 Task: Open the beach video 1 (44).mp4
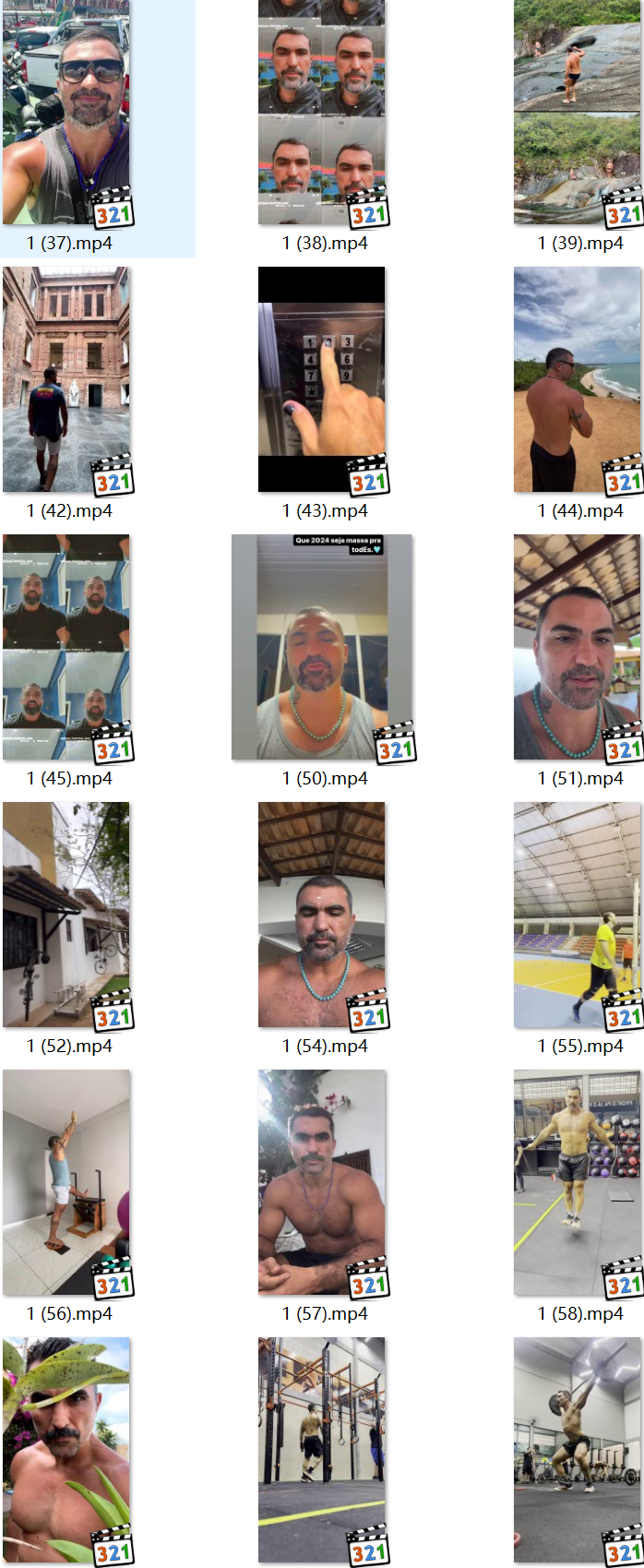[578, 379]
